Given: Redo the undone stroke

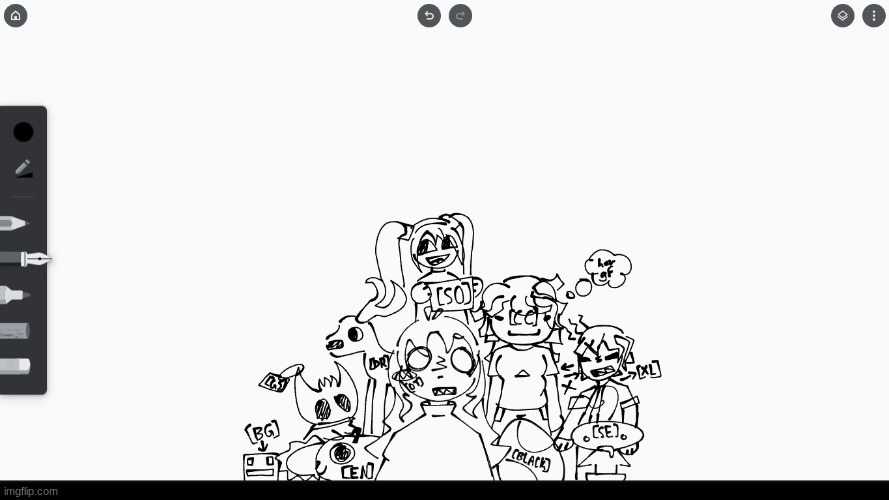Looking at the screenshot, I should click(460, 15).
